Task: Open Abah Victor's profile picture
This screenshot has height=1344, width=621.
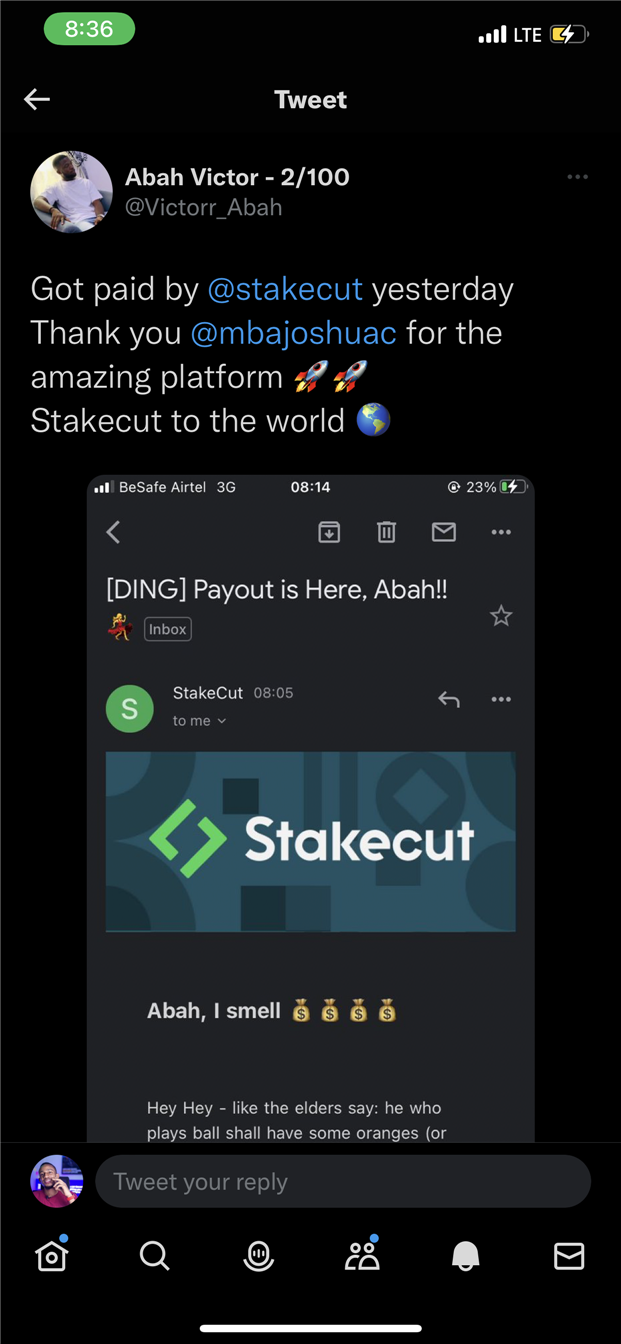Action: click(x=72, y=192)
